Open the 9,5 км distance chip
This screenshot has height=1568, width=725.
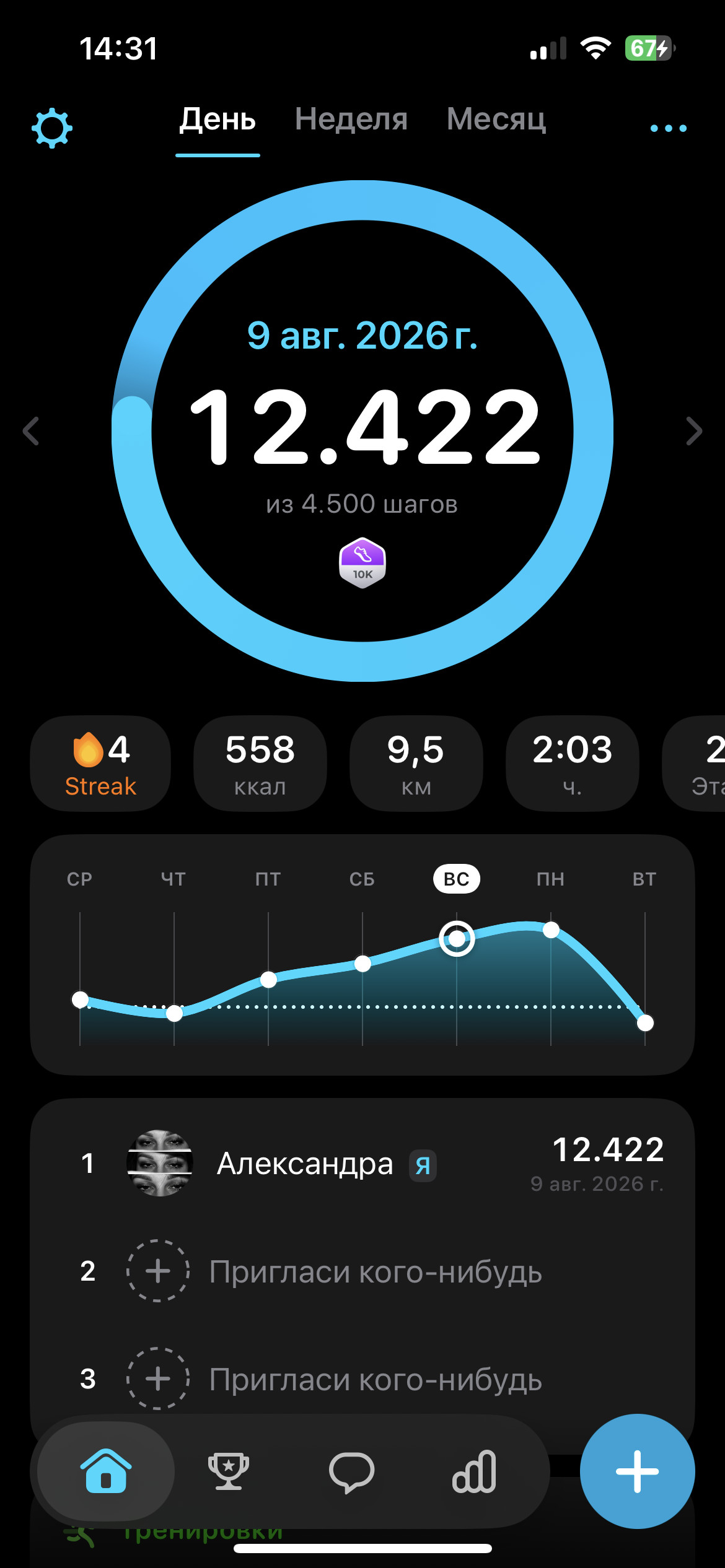[x=416, y=764]
